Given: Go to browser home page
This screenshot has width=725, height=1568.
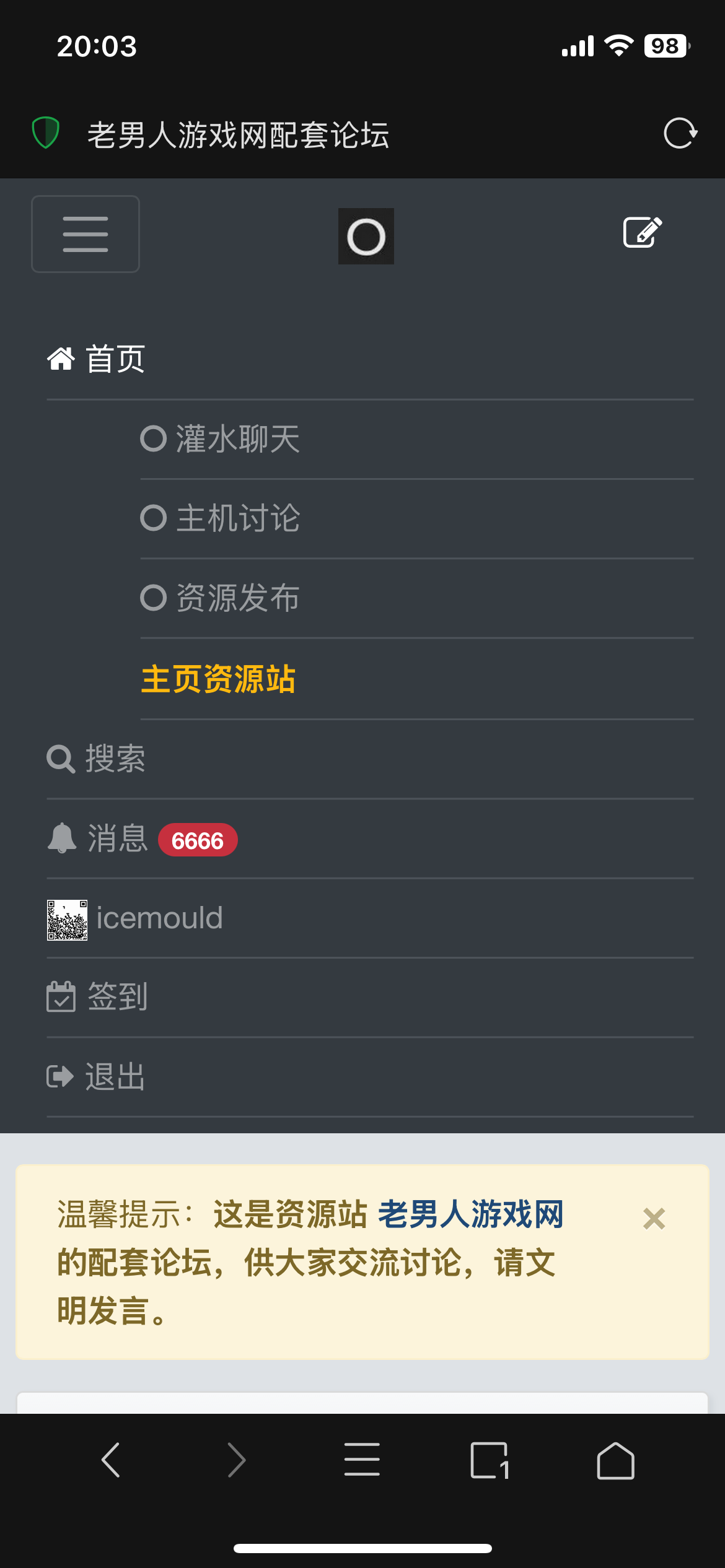Looking at the screenshot, I should tap(615, 1460).
